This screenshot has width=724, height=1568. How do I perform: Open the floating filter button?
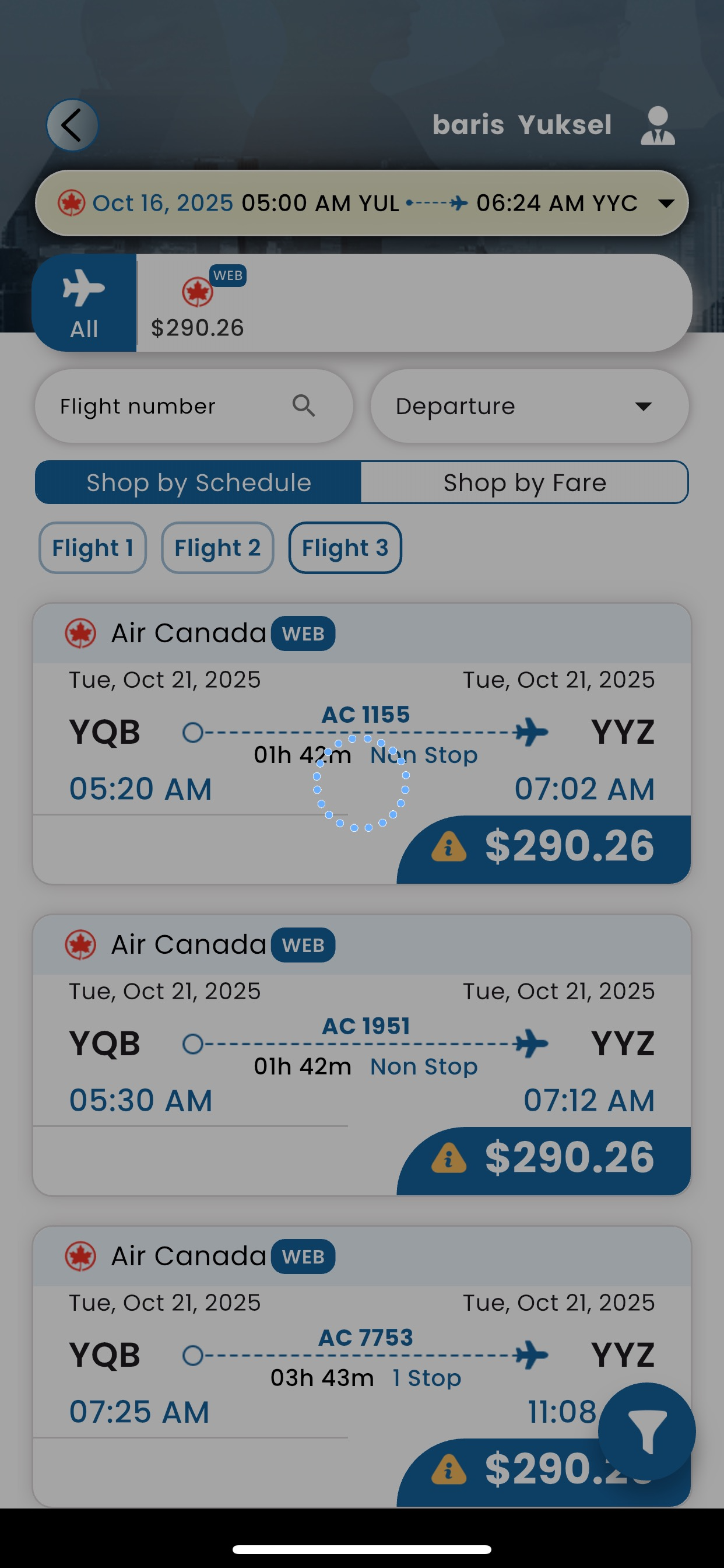[x=646, y=1431]
